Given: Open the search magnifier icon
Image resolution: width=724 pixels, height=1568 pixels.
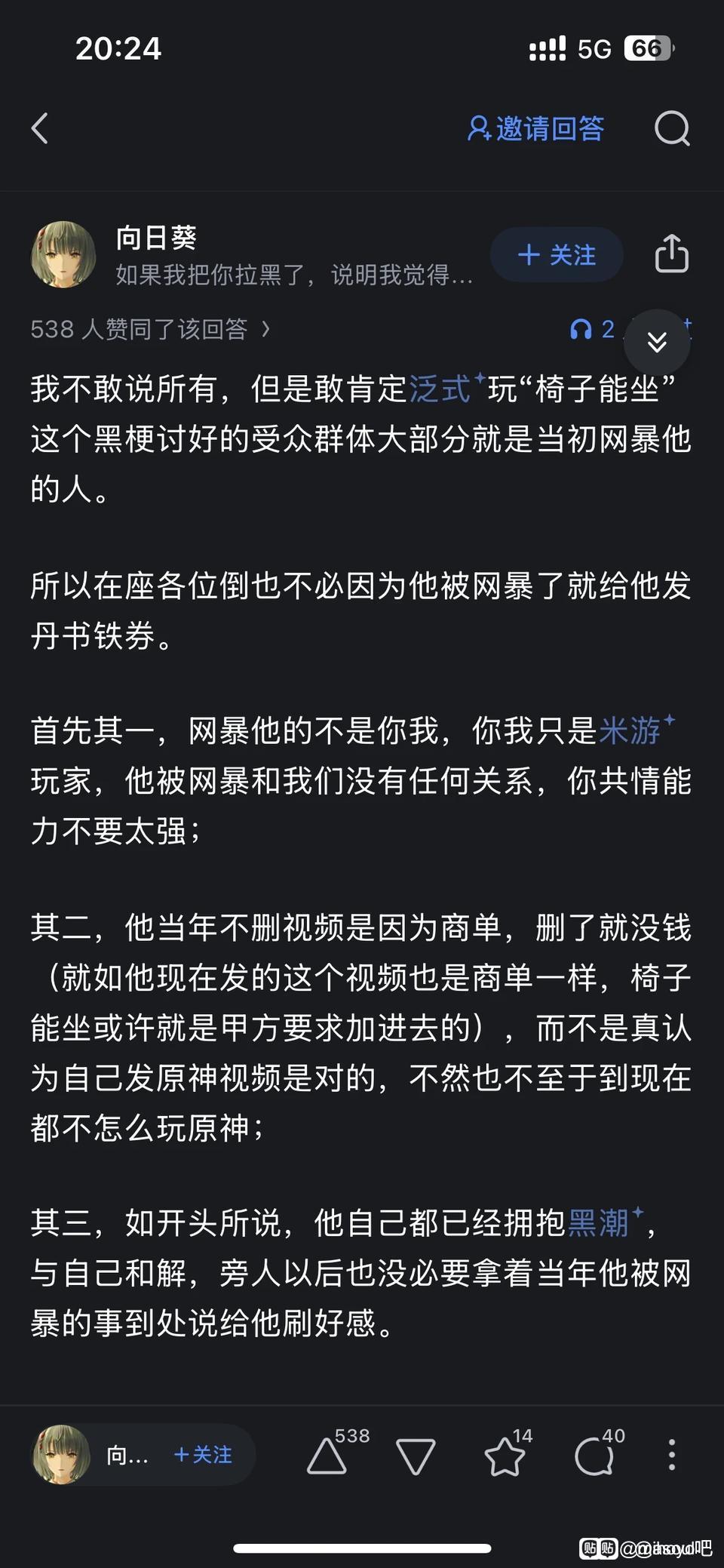Looking at the screenshot, I should pos(671,128).
